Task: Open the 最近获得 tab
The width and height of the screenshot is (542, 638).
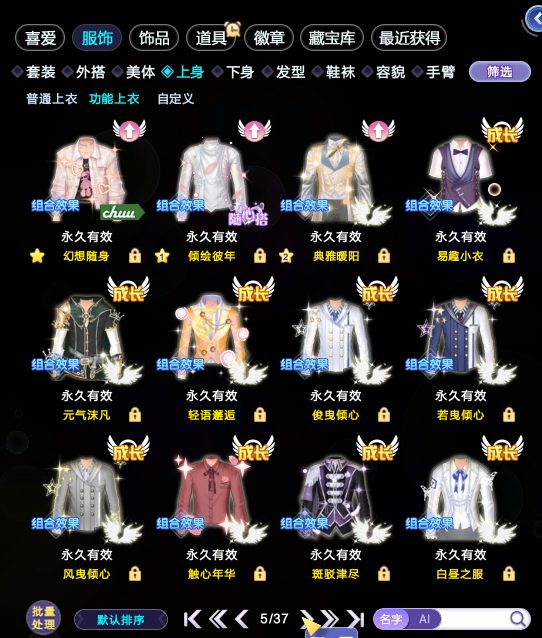Action: tap(409, 38)
